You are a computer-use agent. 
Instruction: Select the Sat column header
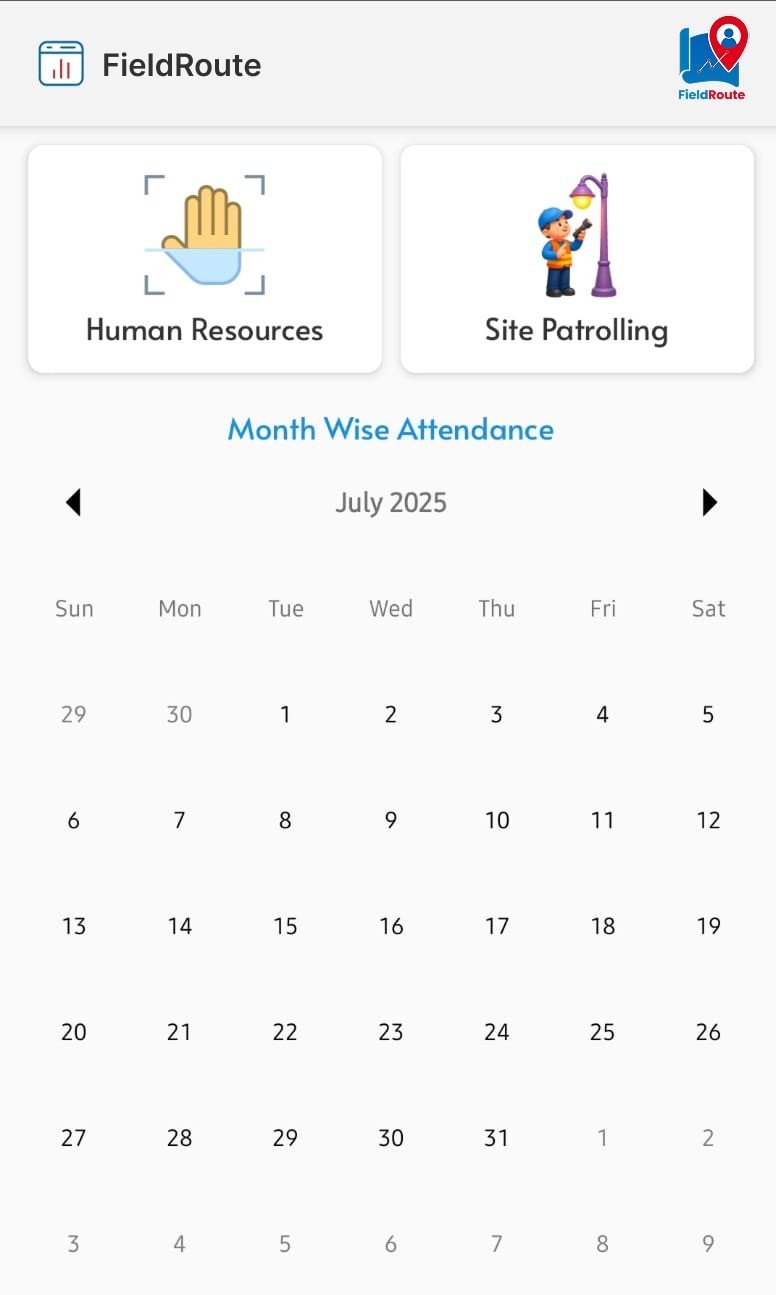pyautogui.click(x=708, y=608)
